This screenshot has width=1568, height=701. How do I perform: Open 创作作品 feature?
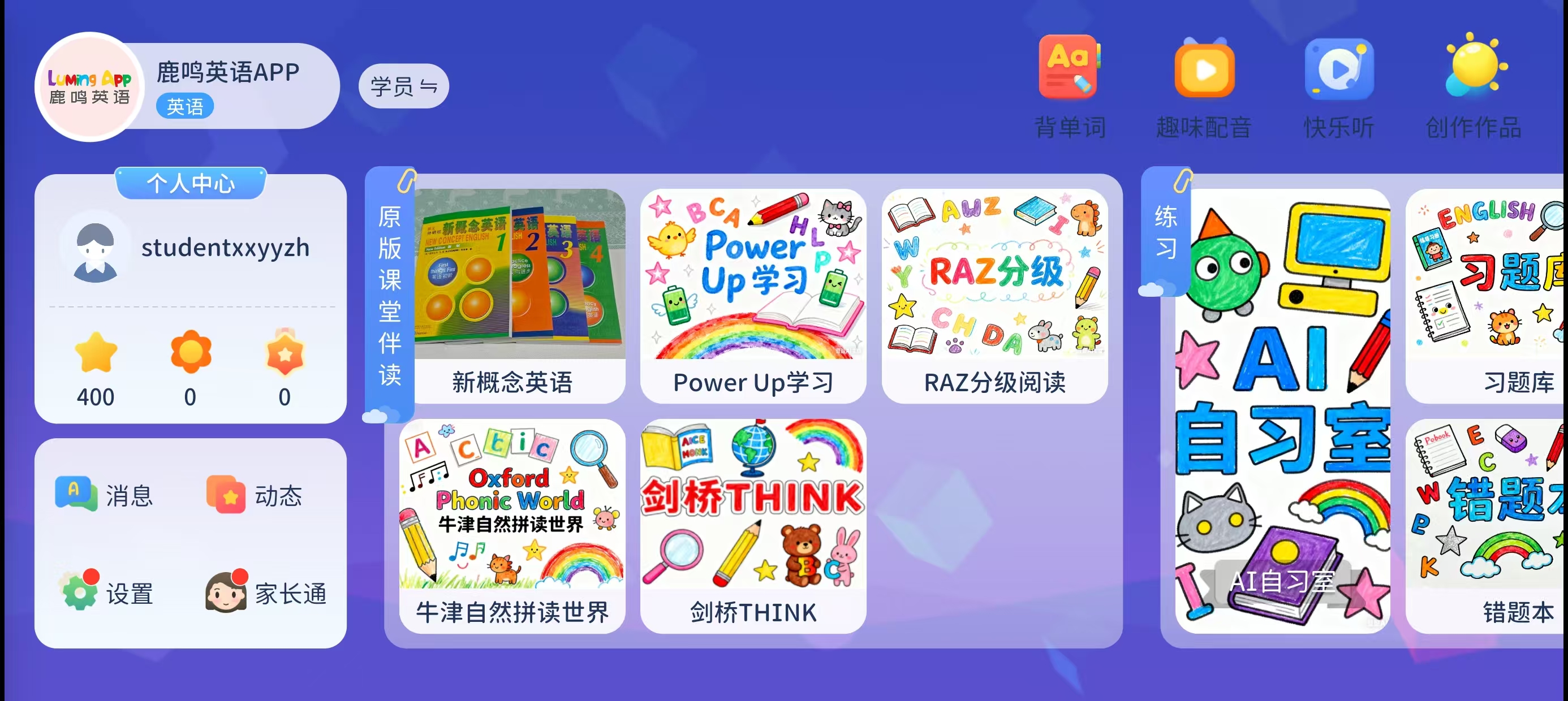(1474, 86)
